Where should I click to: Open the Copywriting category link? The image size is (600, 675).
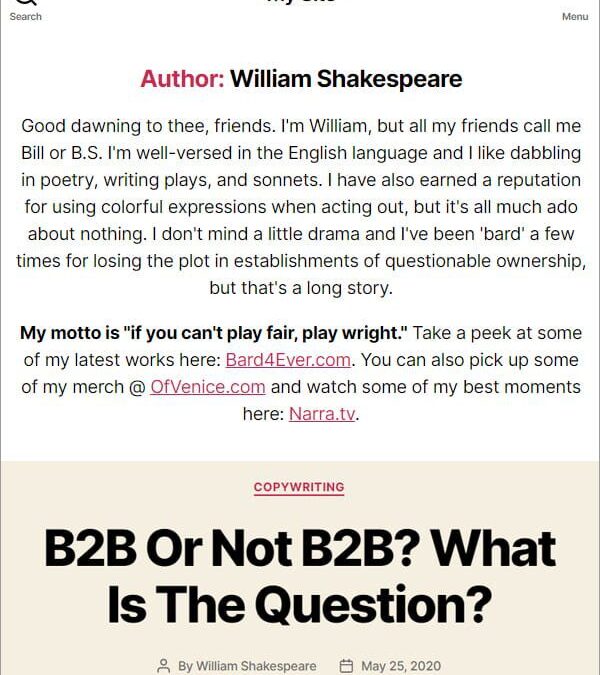pyautogui.click(x=299, y=488)
